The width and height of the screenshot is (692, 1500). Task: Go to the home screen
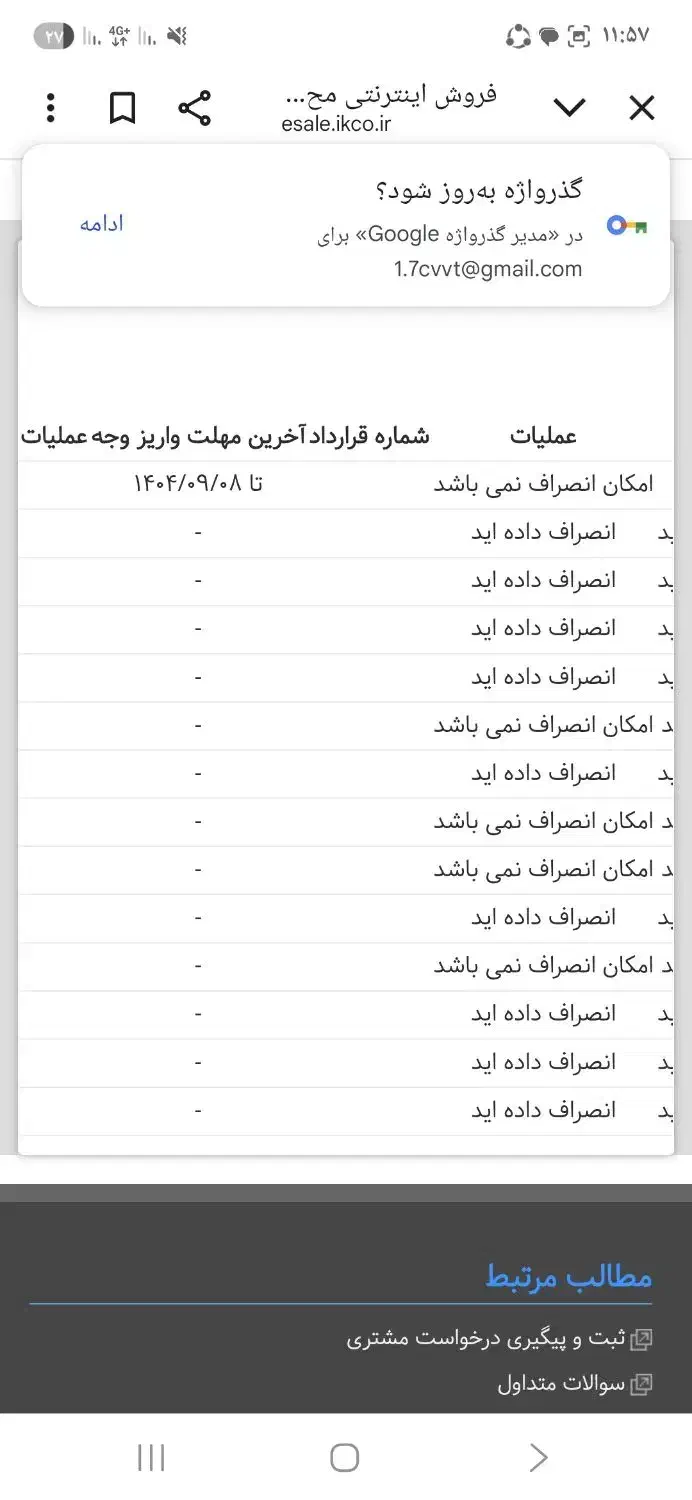point(344,1458)
